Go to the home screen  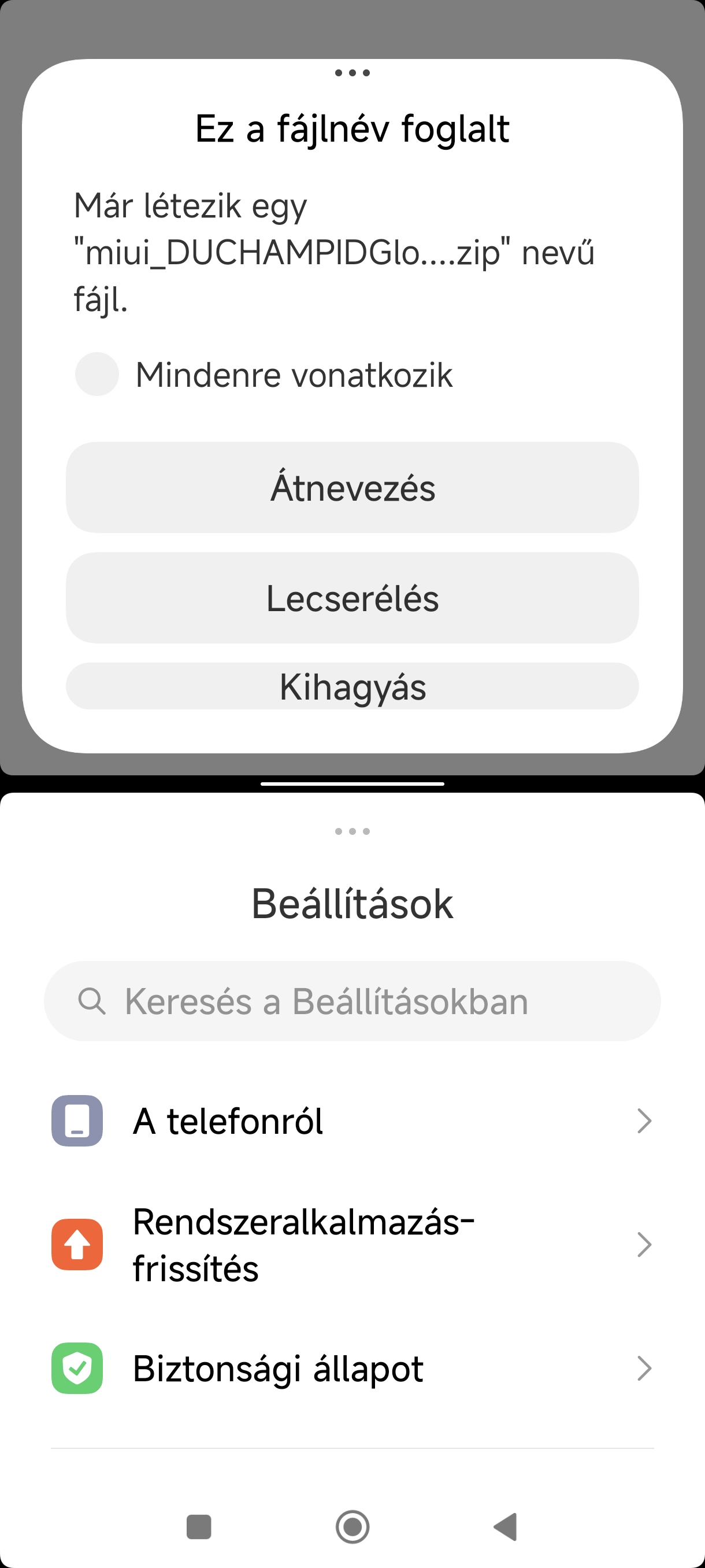coord(352,1526)
